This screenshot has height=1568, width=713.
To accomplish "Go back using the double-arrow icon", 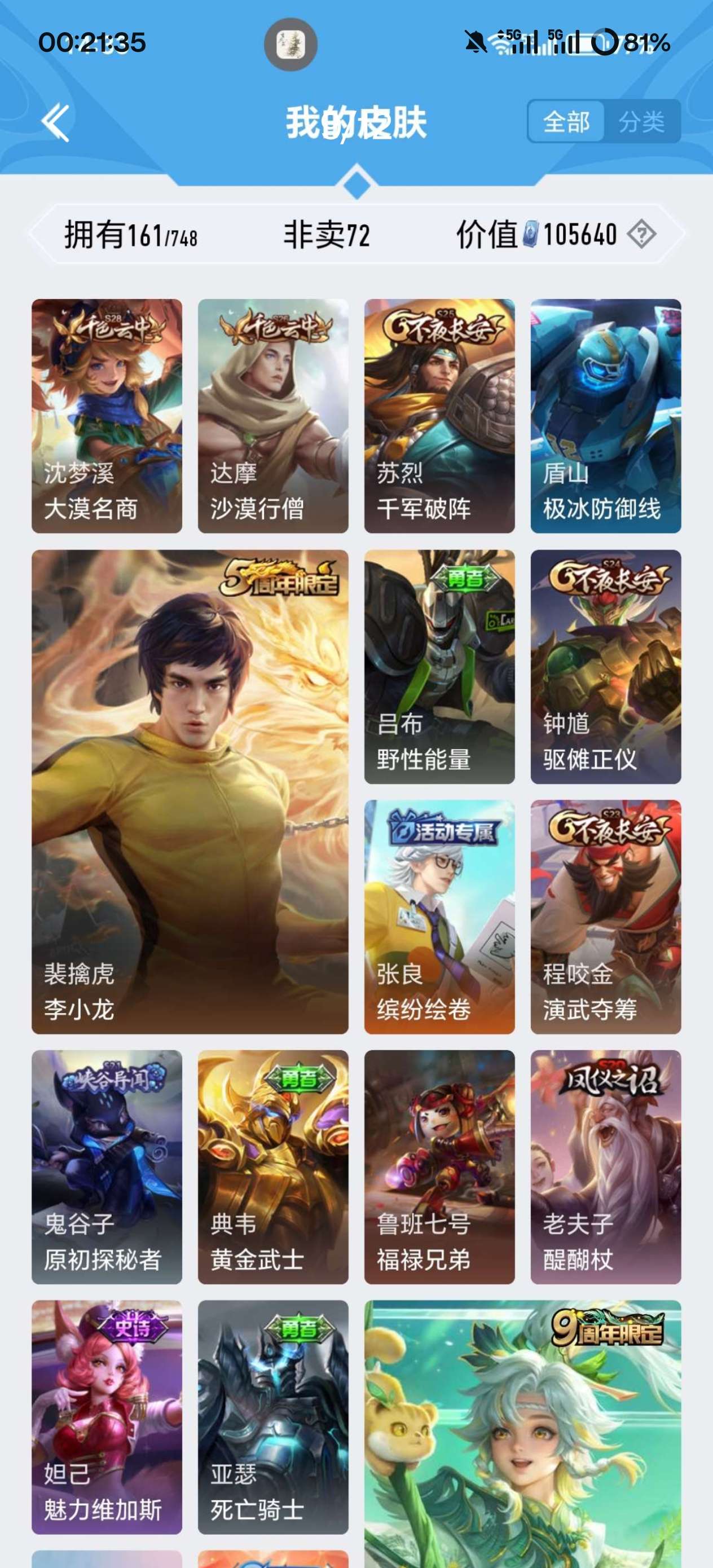I will (x=55, y=122).
